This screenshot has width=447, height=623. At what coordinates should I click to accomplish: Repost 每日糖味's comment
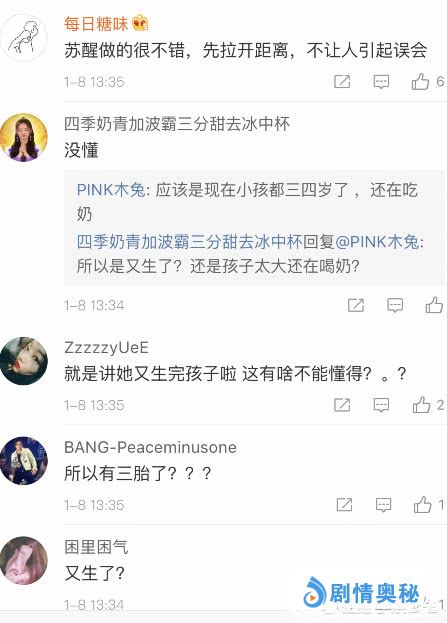[342, 81]
